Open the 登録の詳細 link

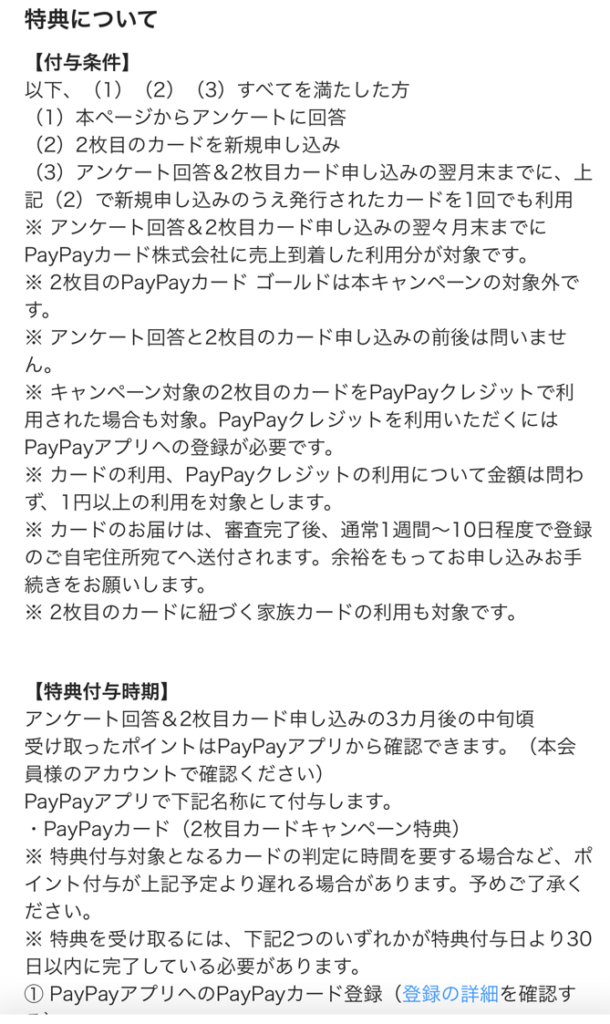click(x=451, y=994)
